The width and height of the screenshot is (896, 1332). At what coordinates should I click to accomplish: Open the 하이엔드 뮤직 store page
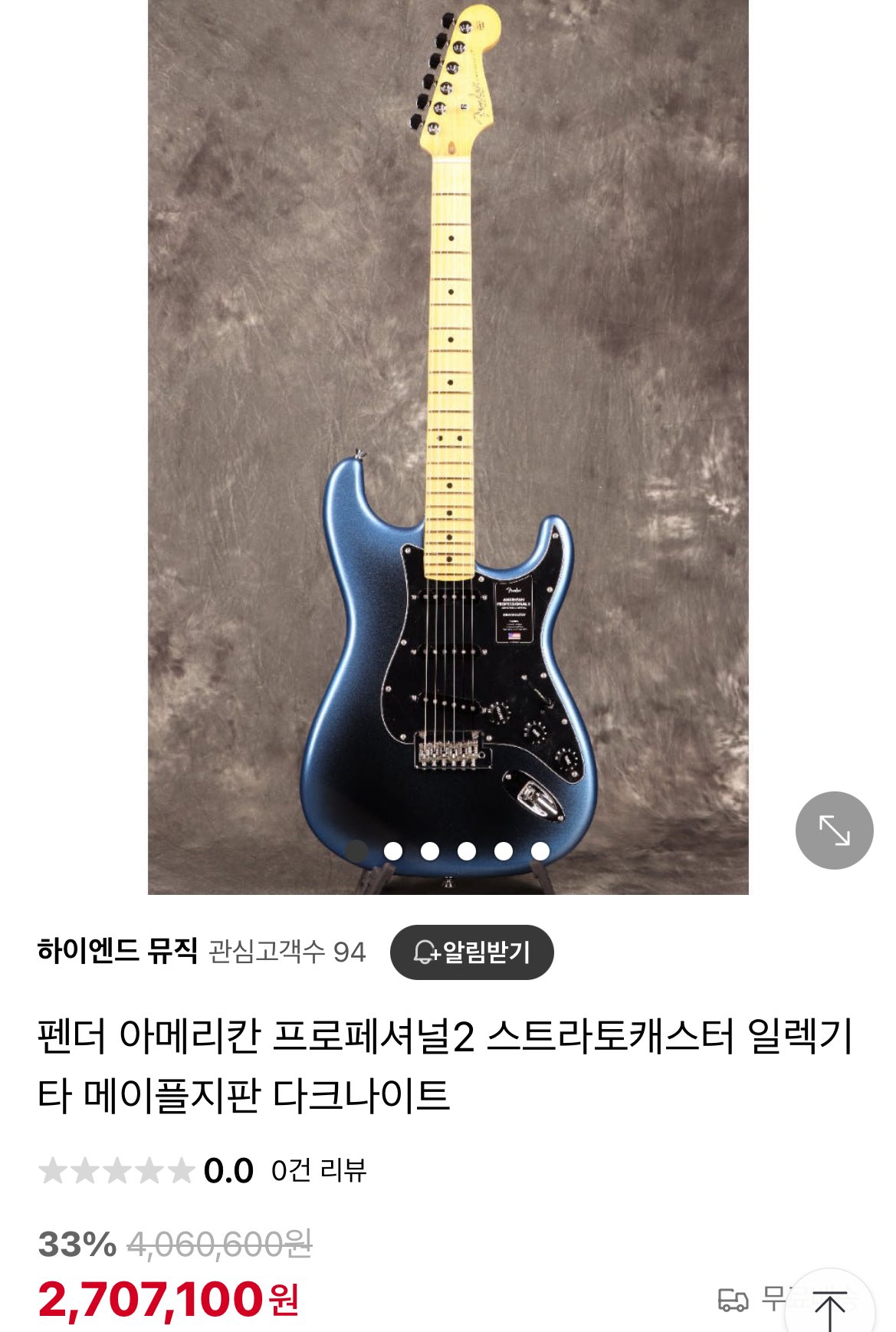click(117, 952)
